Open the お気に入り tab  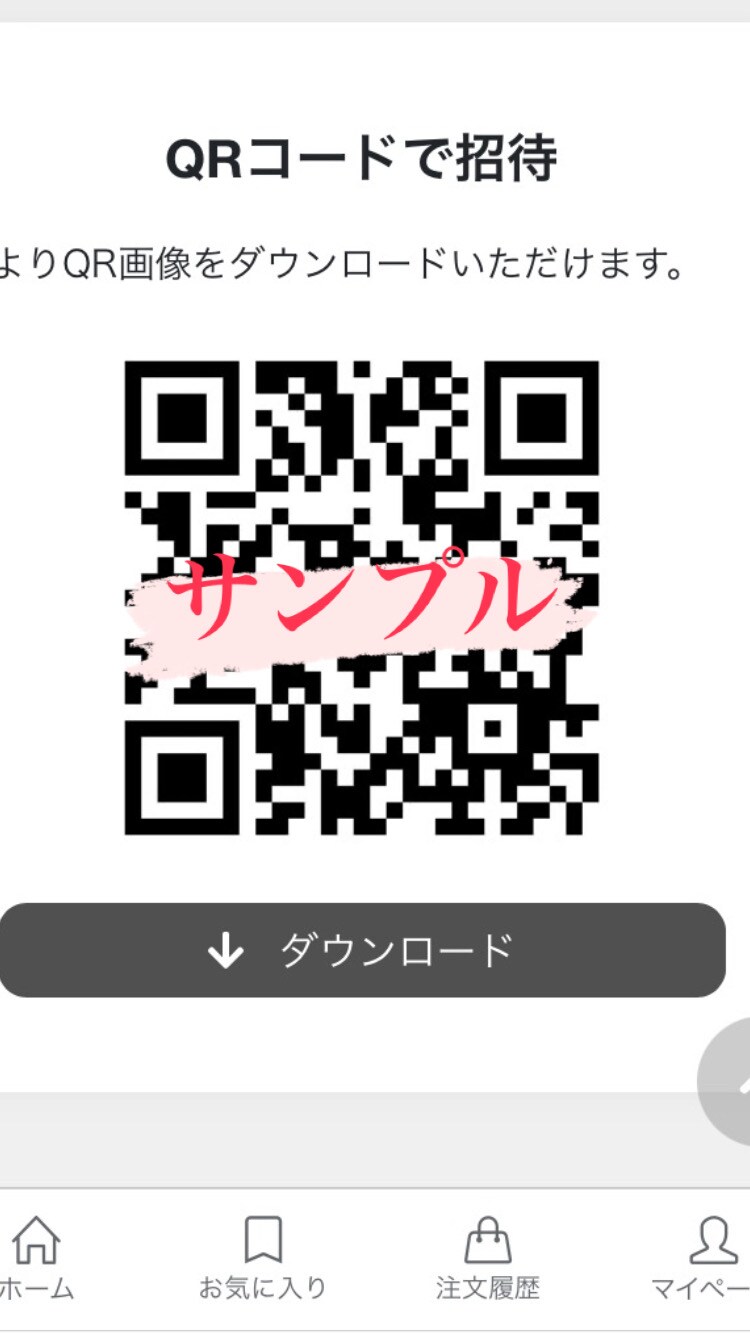(x=263, y=1258)
